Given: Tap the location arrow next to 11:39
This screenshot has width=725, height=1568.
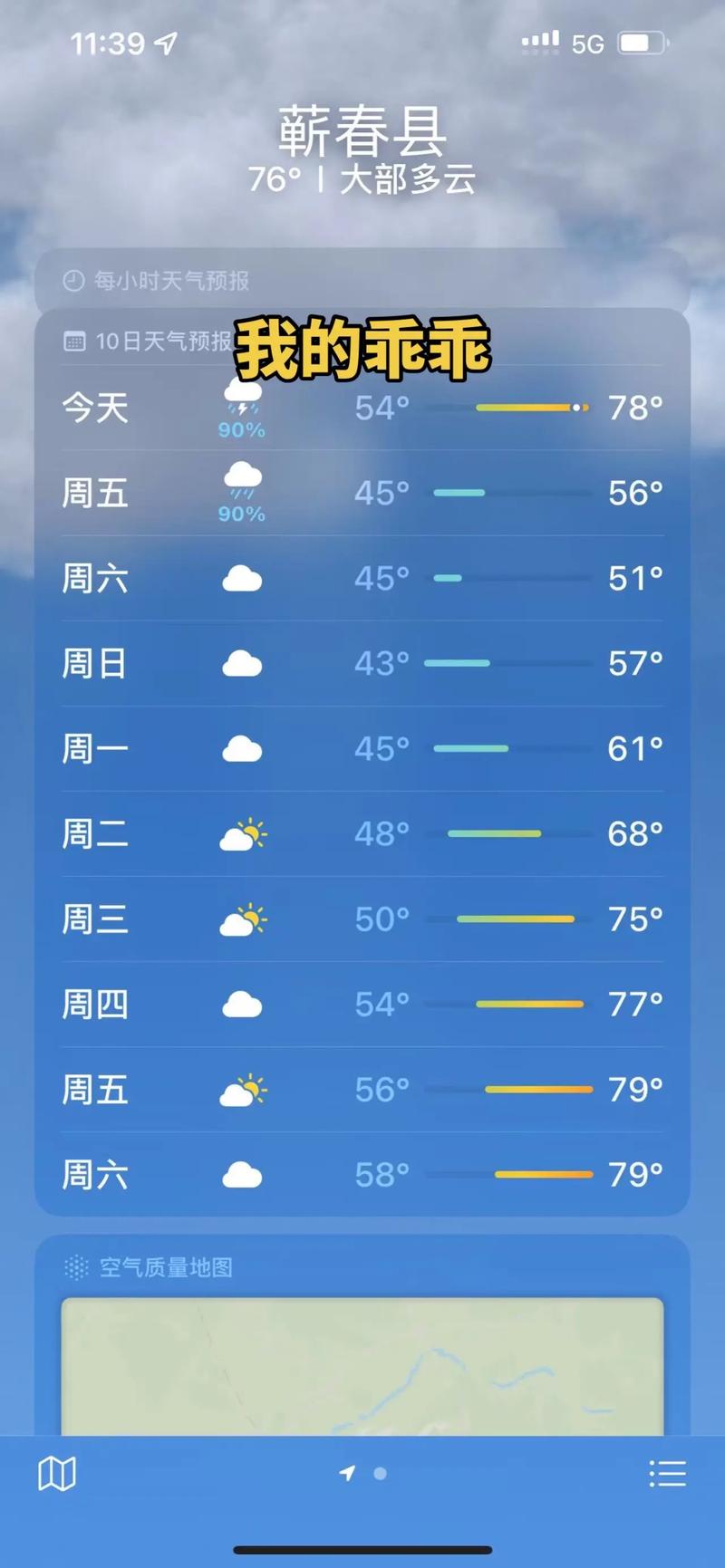Looking at the screenshot, I should click(x=163, y=41).
